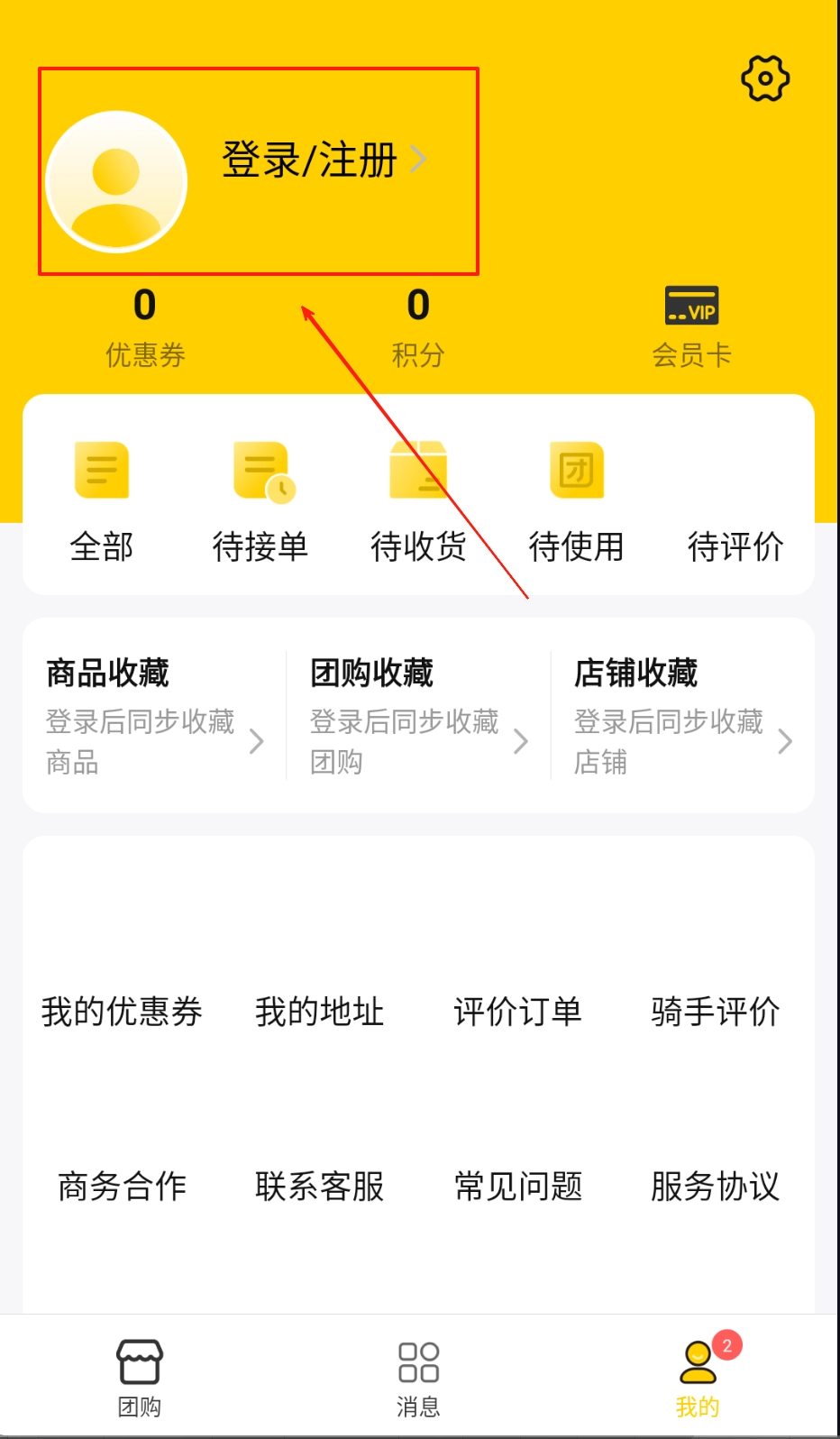Click the user avatar image
This screenshot has width=840, height=1439.
pos(116,180)
